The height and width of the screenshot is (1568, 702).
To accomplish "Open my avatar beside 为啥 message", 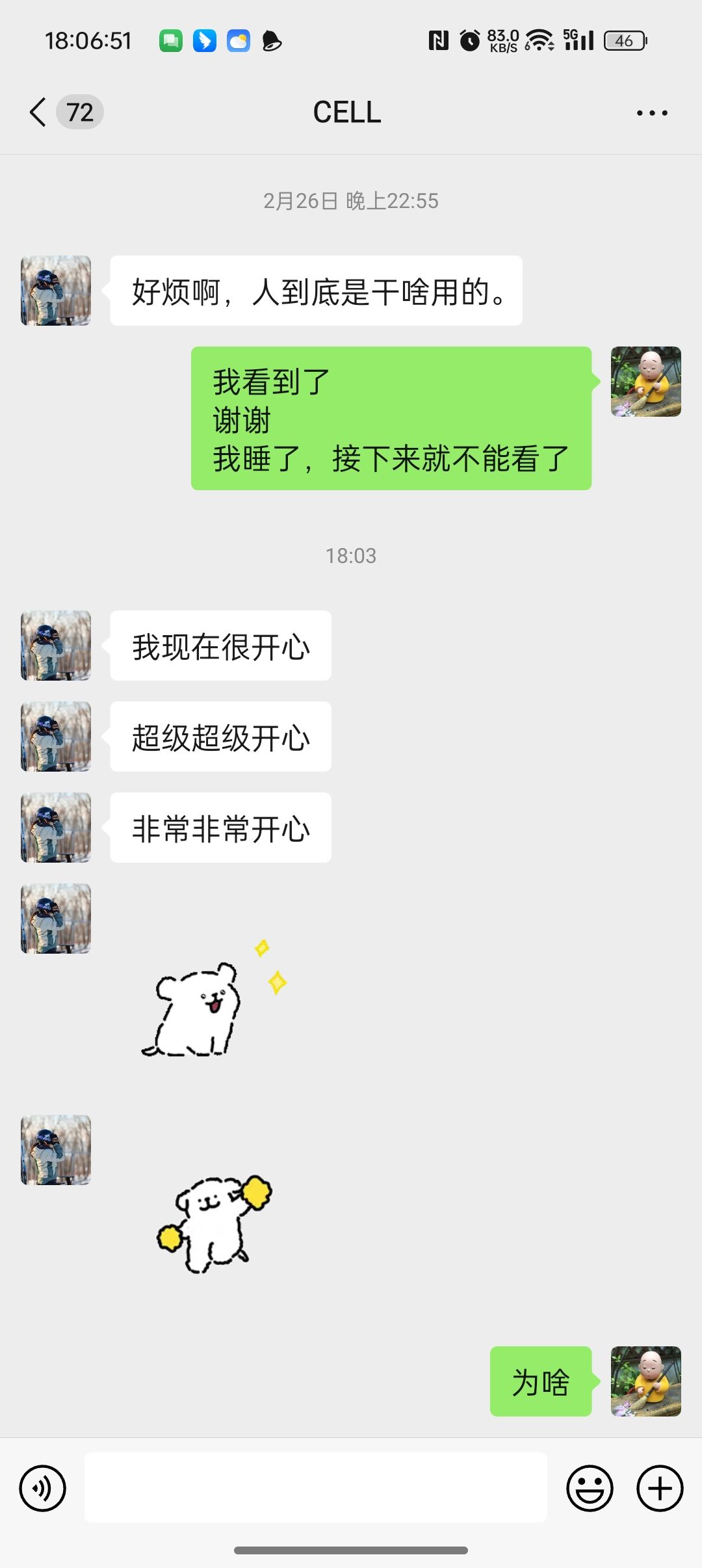I will [x=645, y=1381].
